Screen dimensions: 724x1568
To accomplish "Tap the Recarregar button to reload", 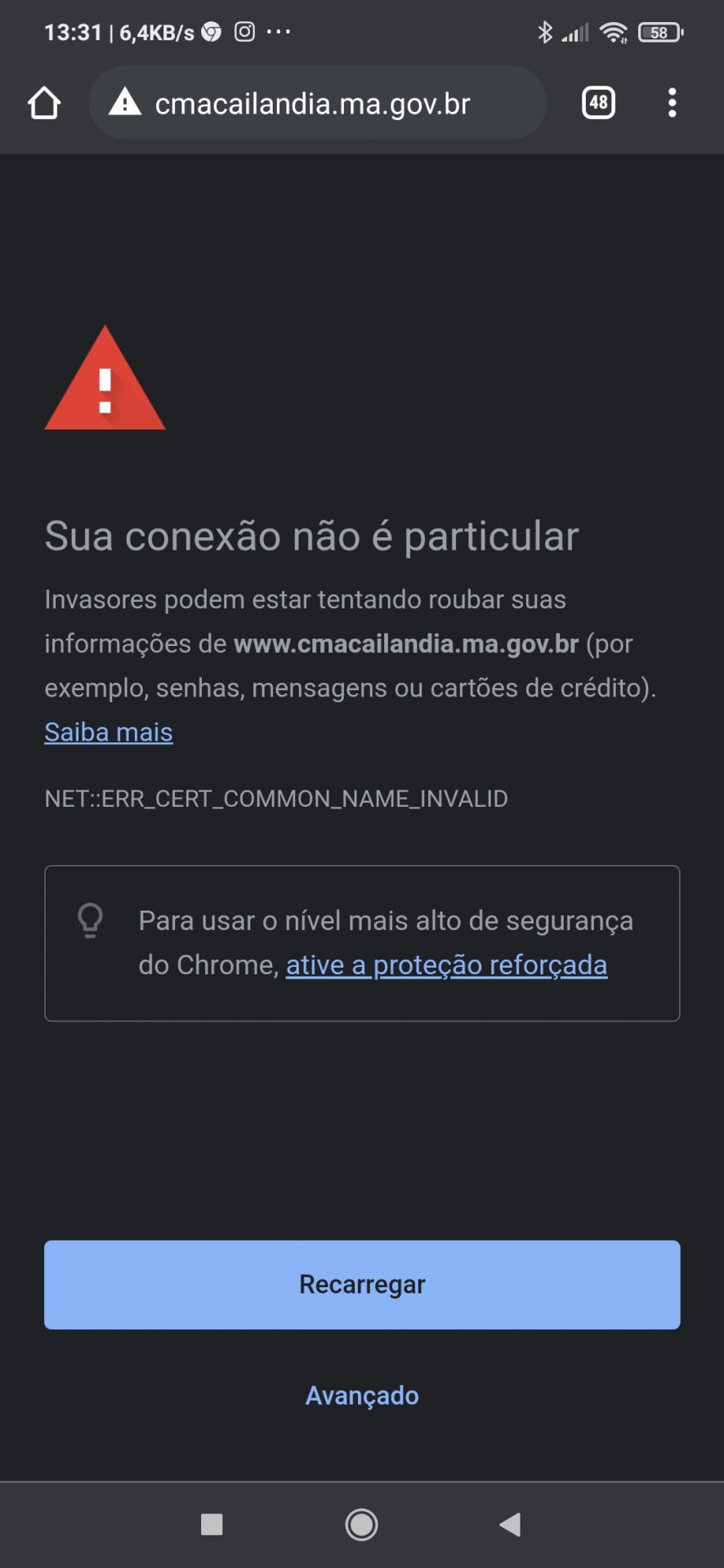I will click(x=362, y=1285).
